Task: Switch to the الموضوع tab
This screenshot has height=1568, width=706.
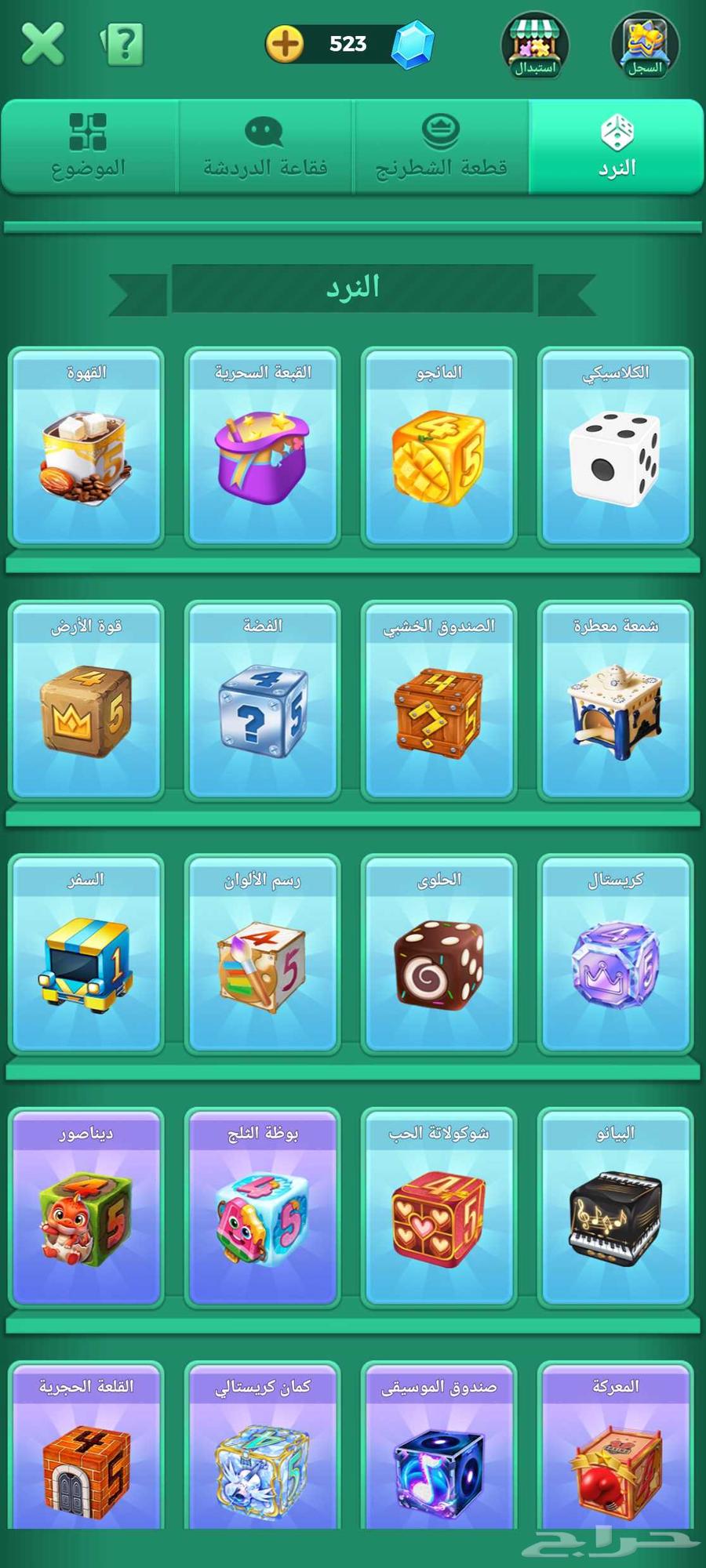Action: (89, 147)
